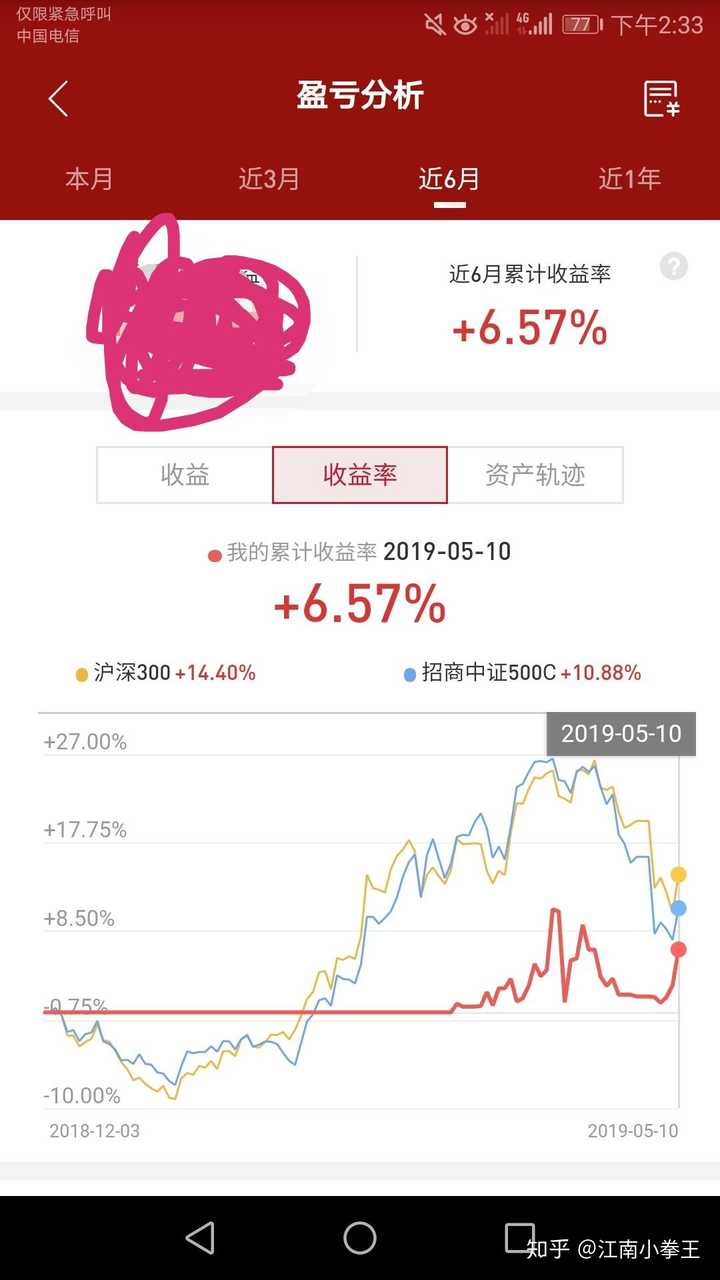Viewport: 720px width, 1280px height.
Task: Select the 近6月 tab
Action: tap(449, 179)
